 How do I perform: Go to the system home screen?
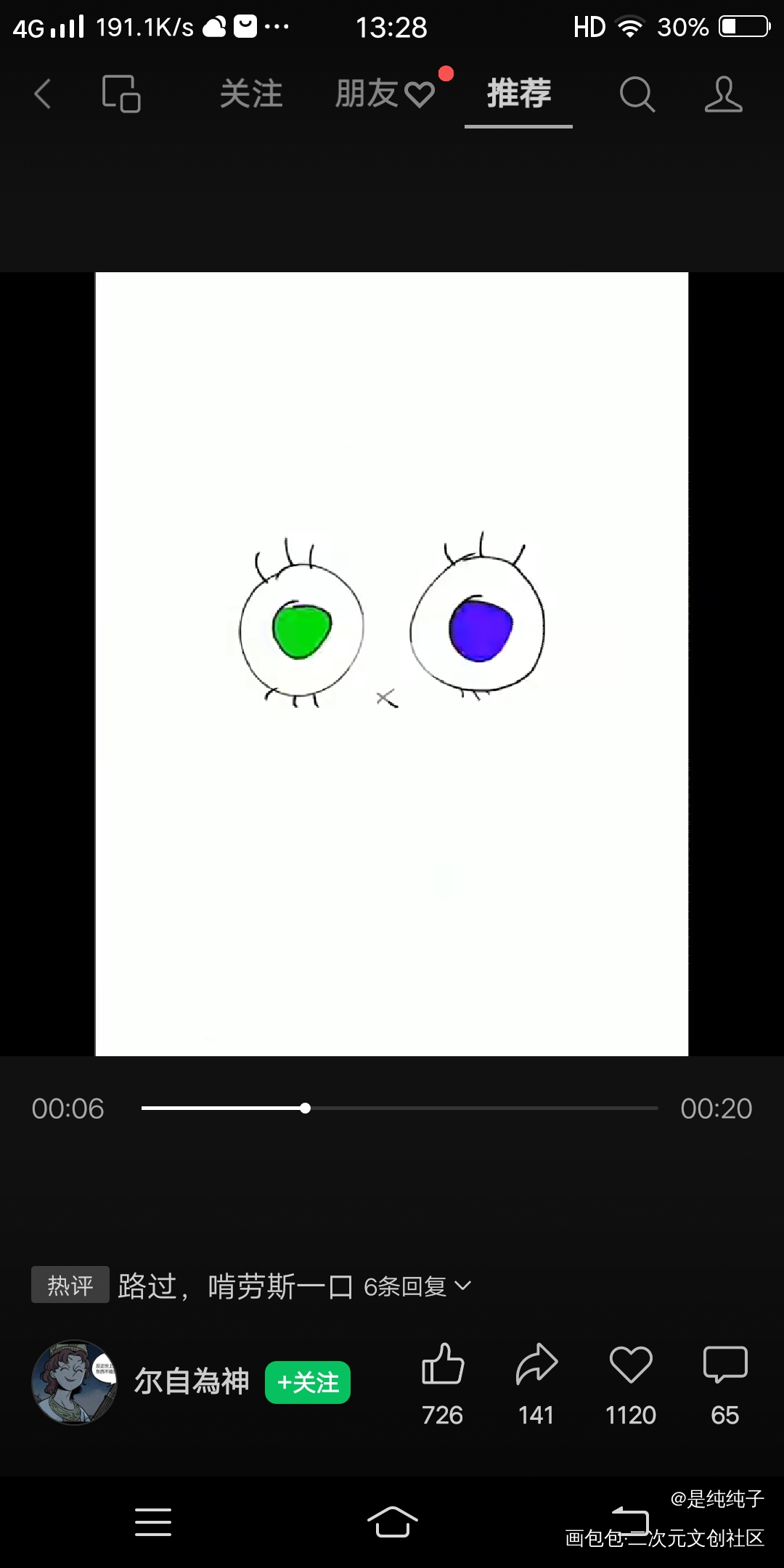click(x=392, y=1522)
